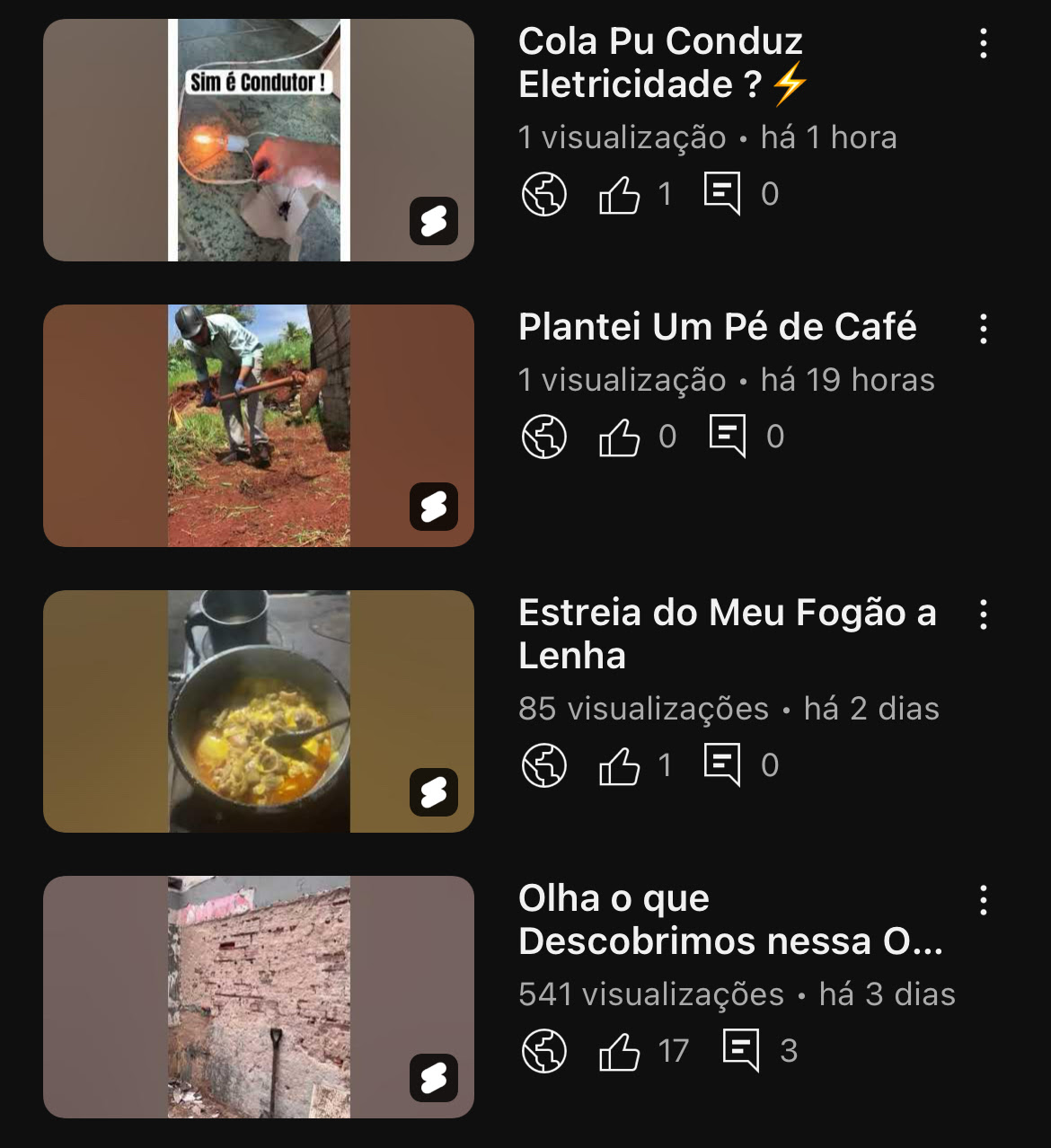
Task: Open options menu for Plantei Um Pé de Café
Action: point(984,329)
